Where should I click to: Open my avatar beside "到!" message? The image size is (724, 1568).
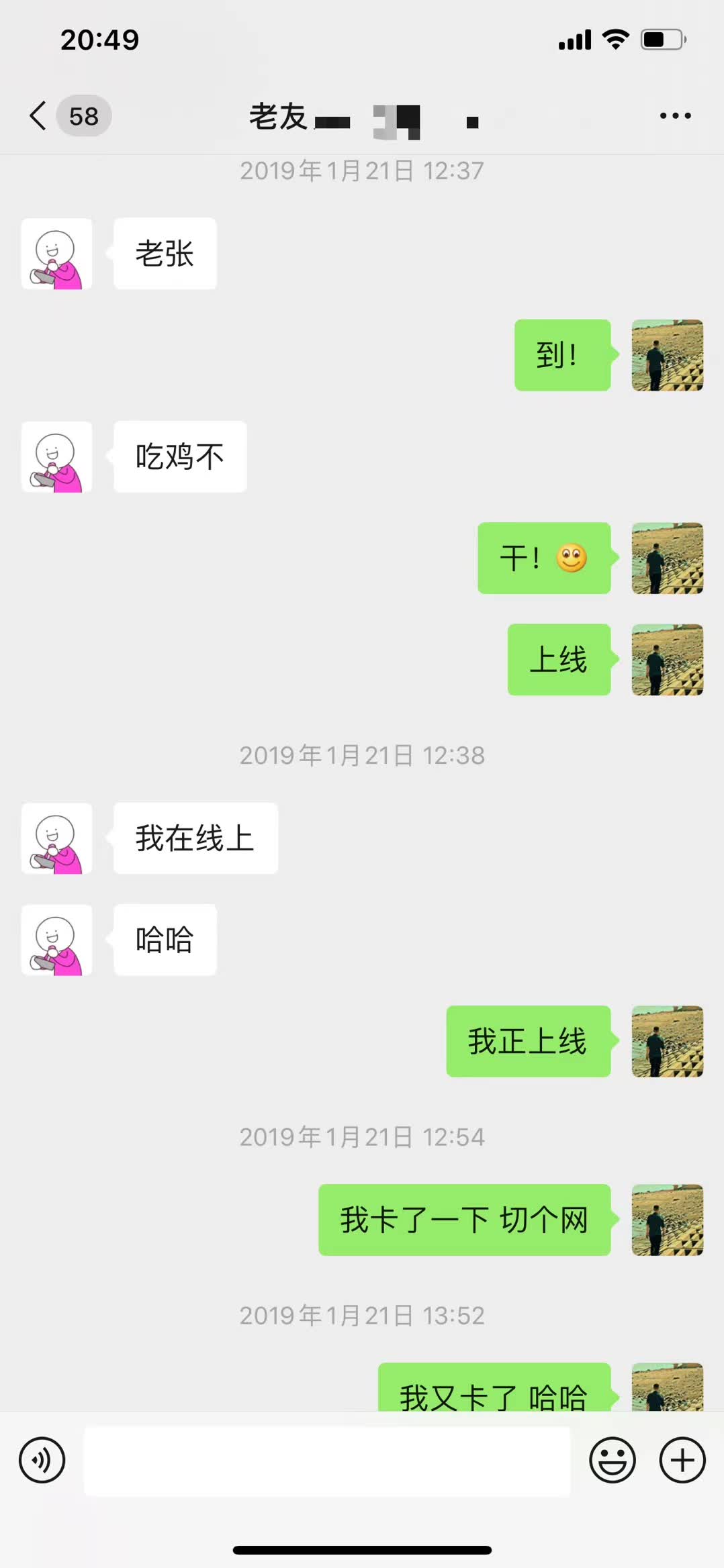pos(667,355)
